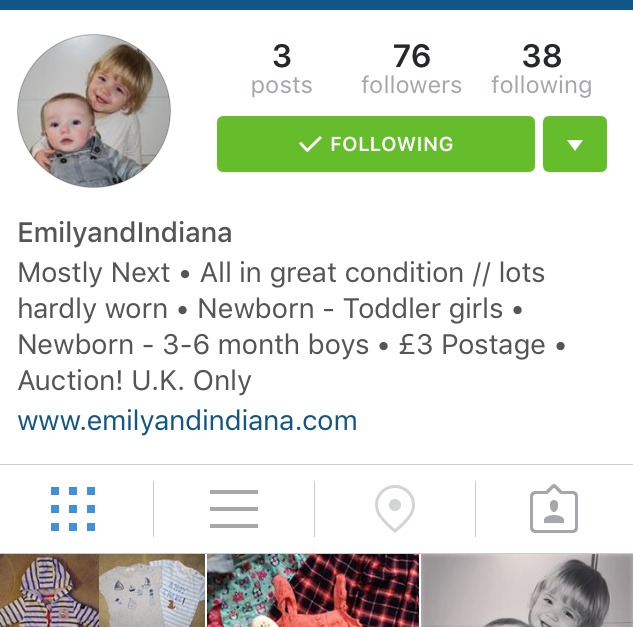Switch to grid view tab
Screen dimensions: 633x627
click(73, 509)
